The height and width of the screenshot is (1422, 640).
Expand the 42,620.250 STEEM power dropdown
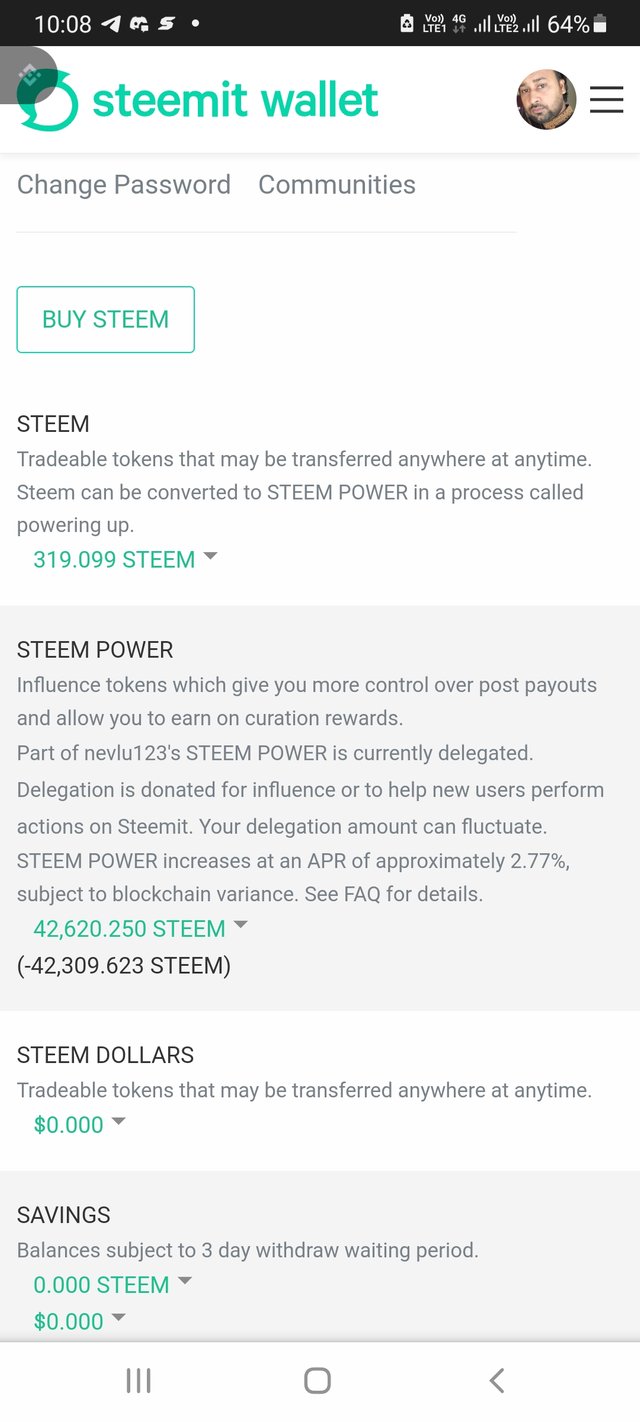pos(139,929)
